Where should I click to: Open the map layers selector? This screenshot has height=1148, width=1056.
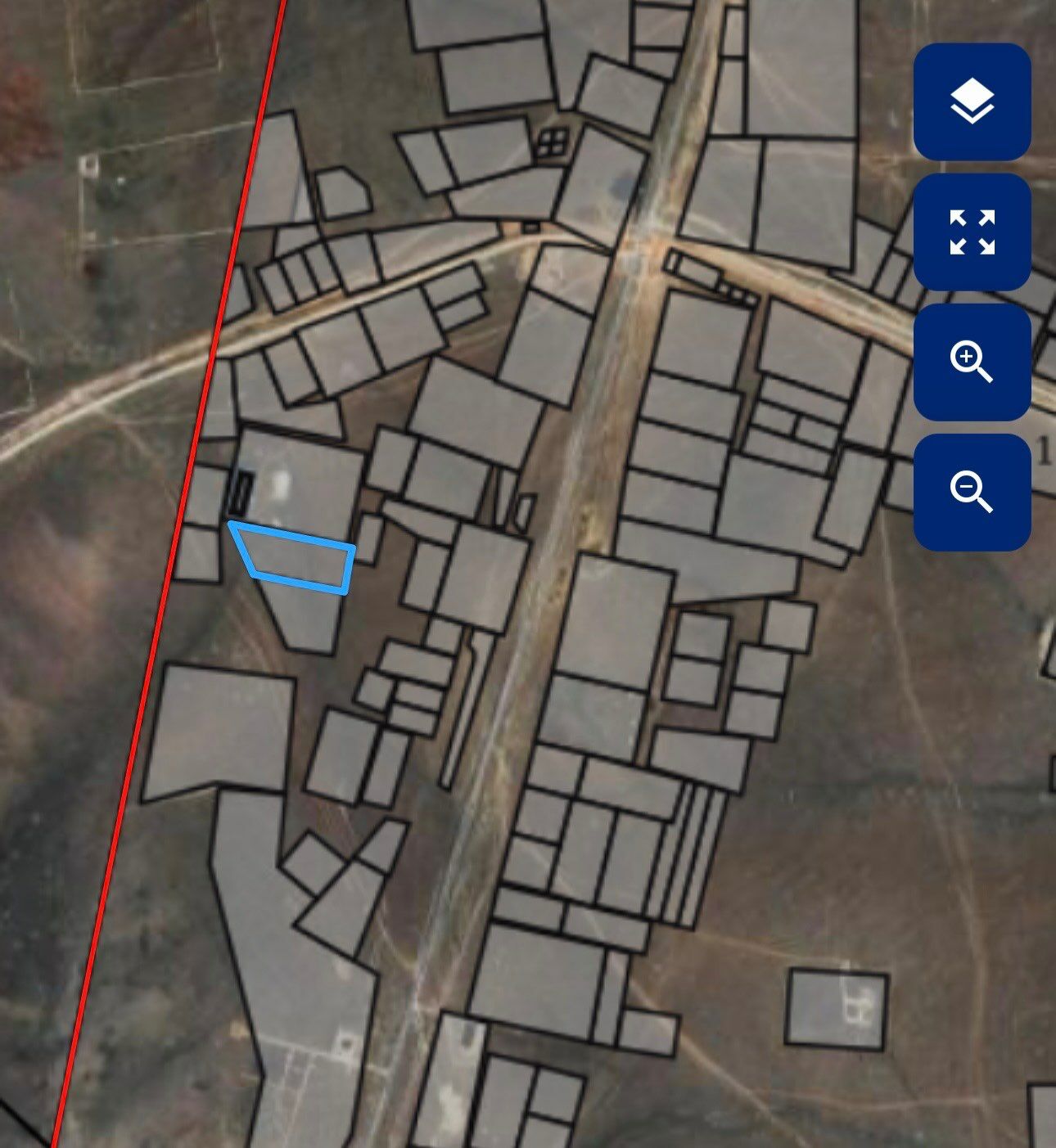tap(972, 101)
